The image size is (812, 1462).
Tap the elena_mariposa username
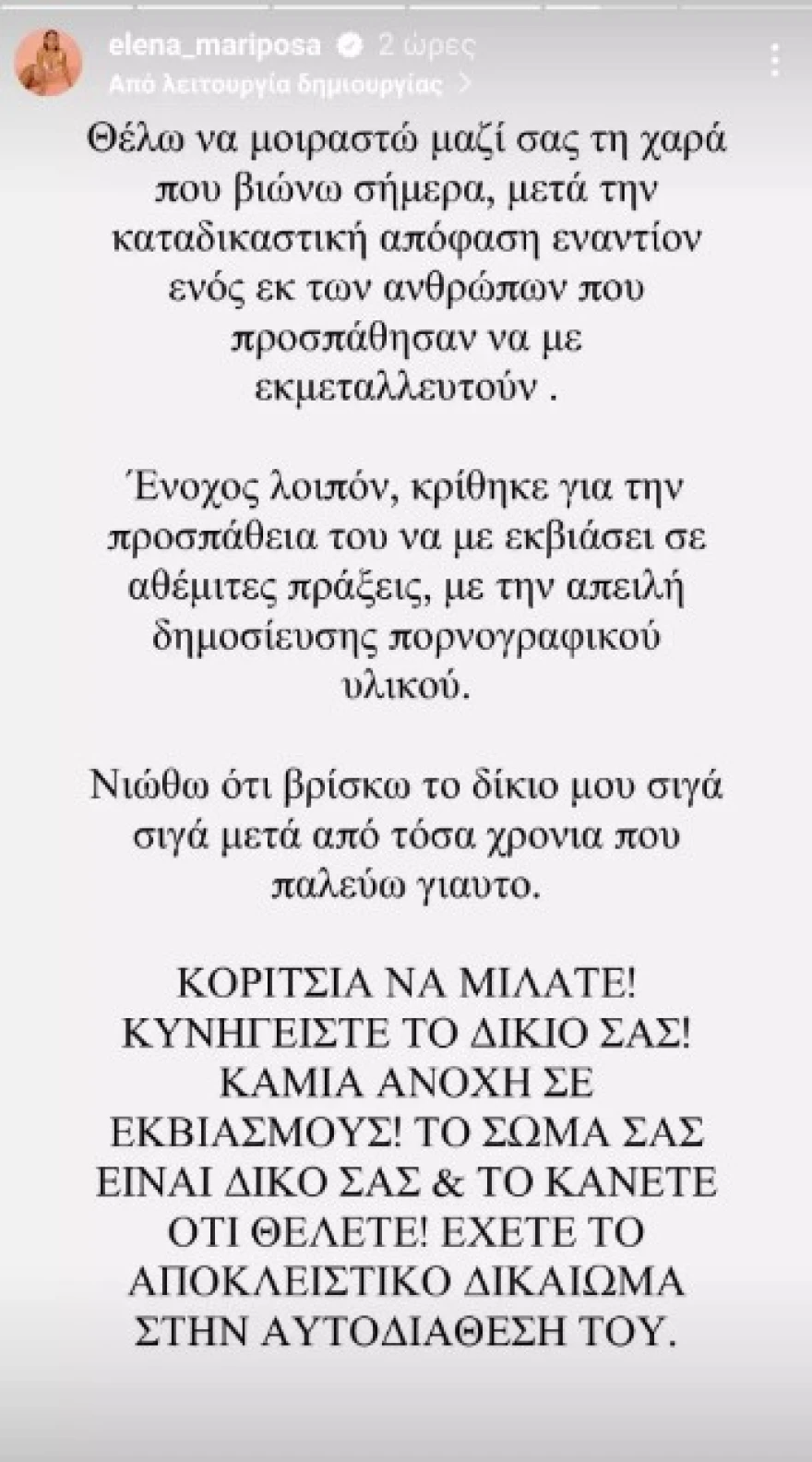click(214, 44)
